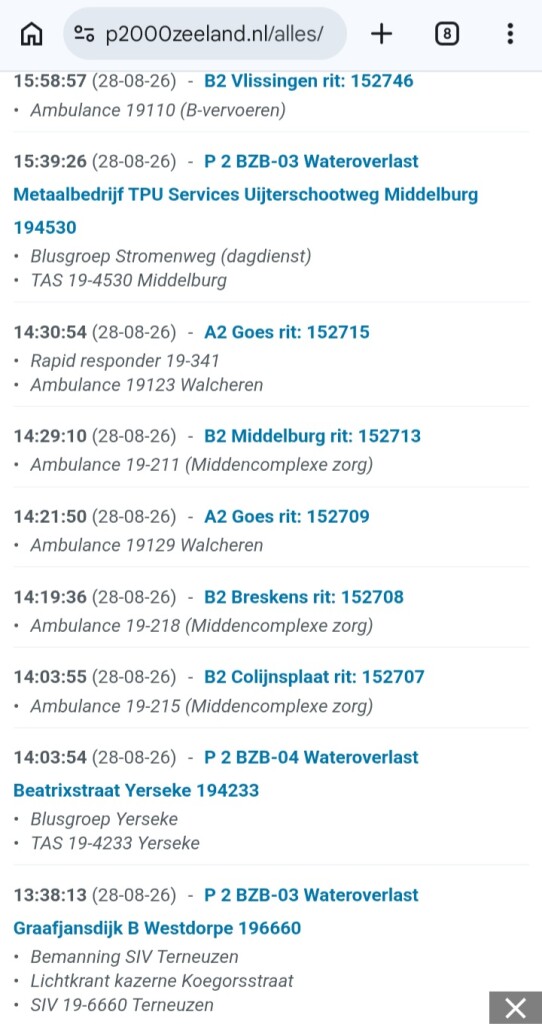The width and height of the screenshot is (542, 1024).
Task: Open the browser overflow menu
Action: click(x=510, y=34)
